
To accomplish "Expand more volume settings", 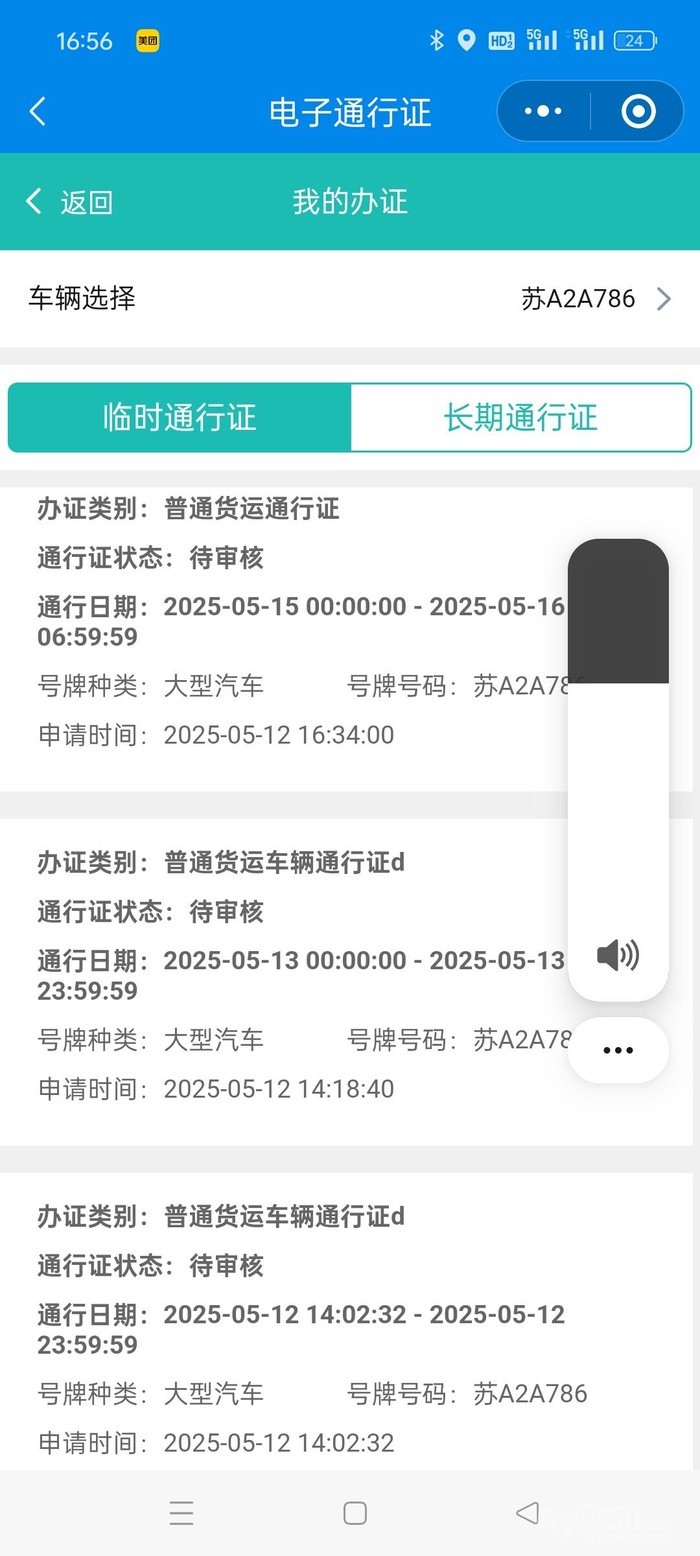I will (618, 1050).
